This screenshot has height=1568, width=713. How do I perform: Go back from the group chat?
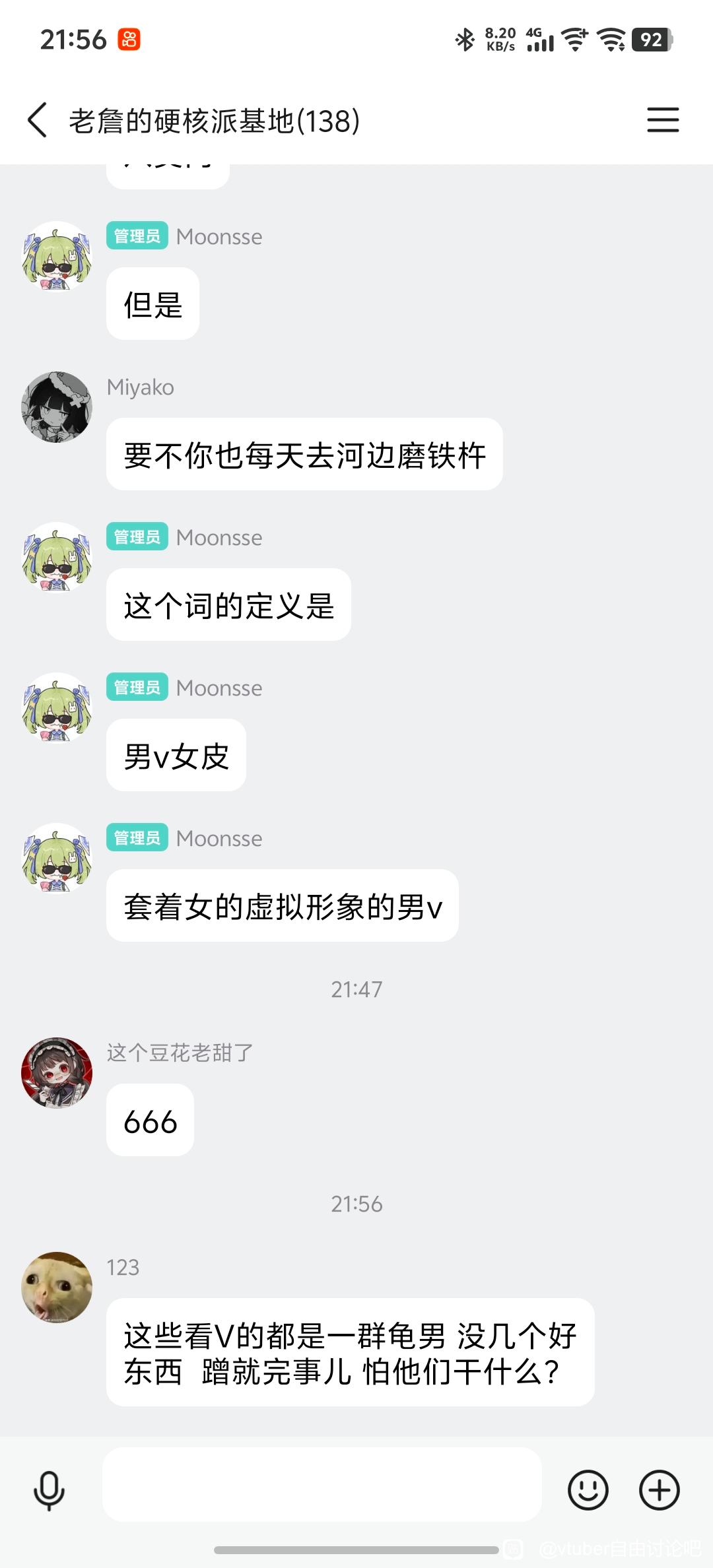pos(38,120)
